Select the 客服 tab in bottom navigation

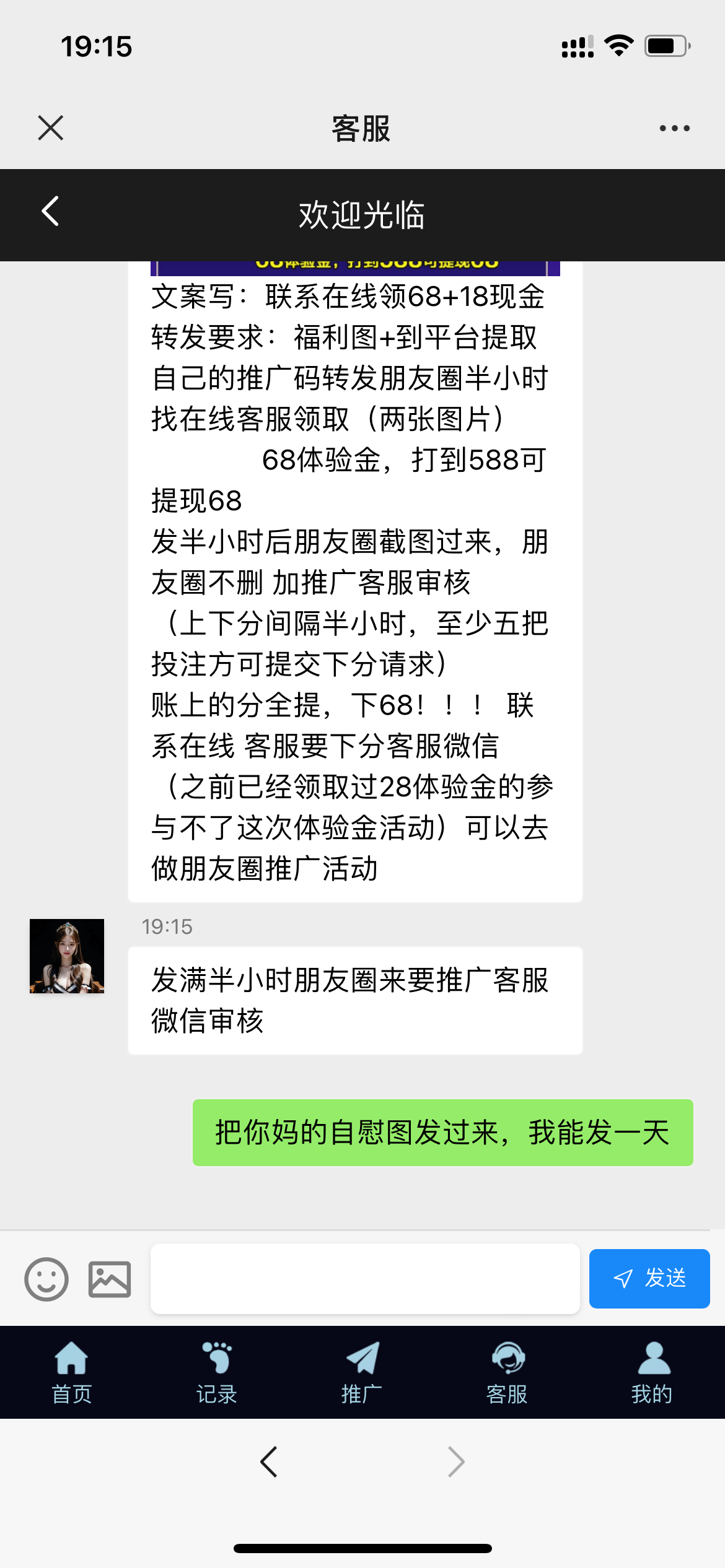[x=507, y=1372]
